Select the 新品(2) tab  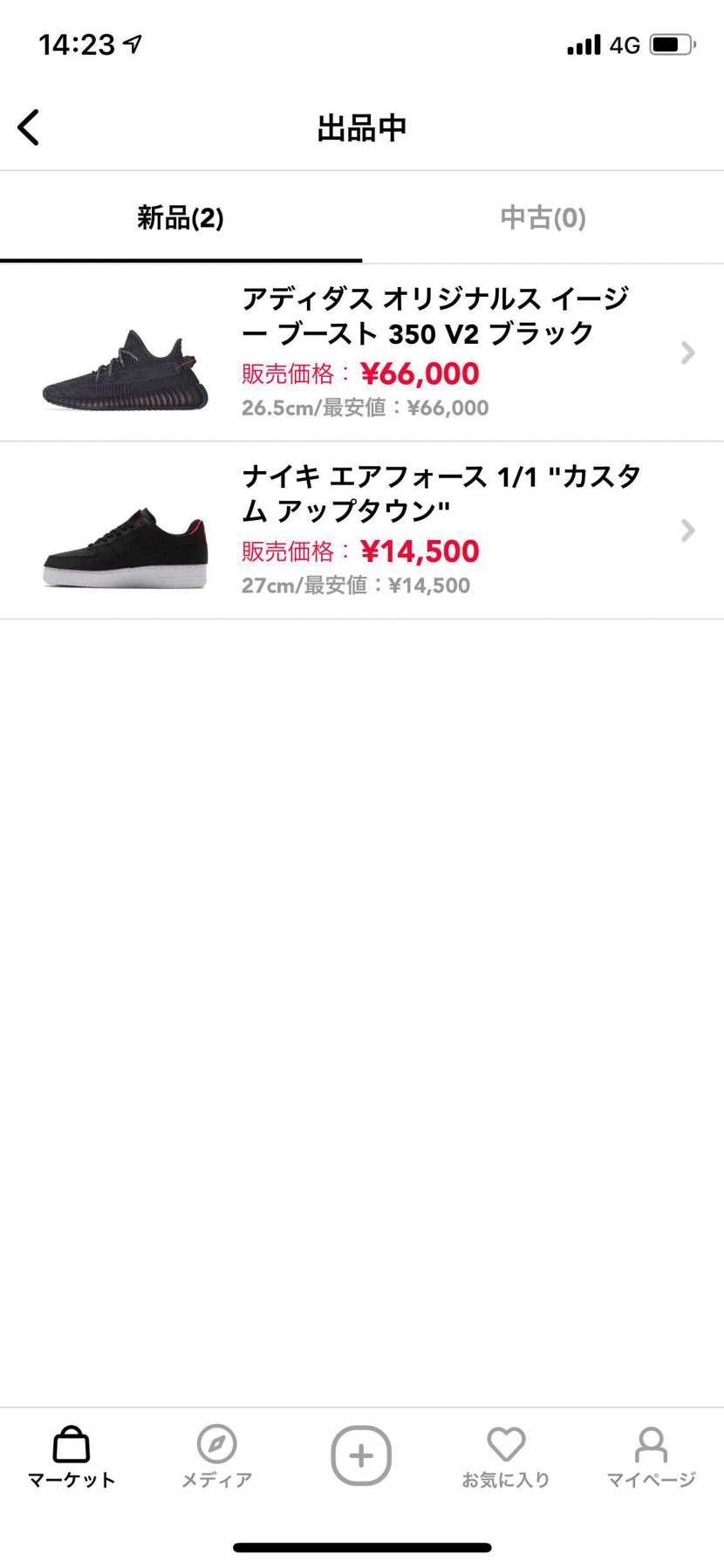[x=181, y=218]
